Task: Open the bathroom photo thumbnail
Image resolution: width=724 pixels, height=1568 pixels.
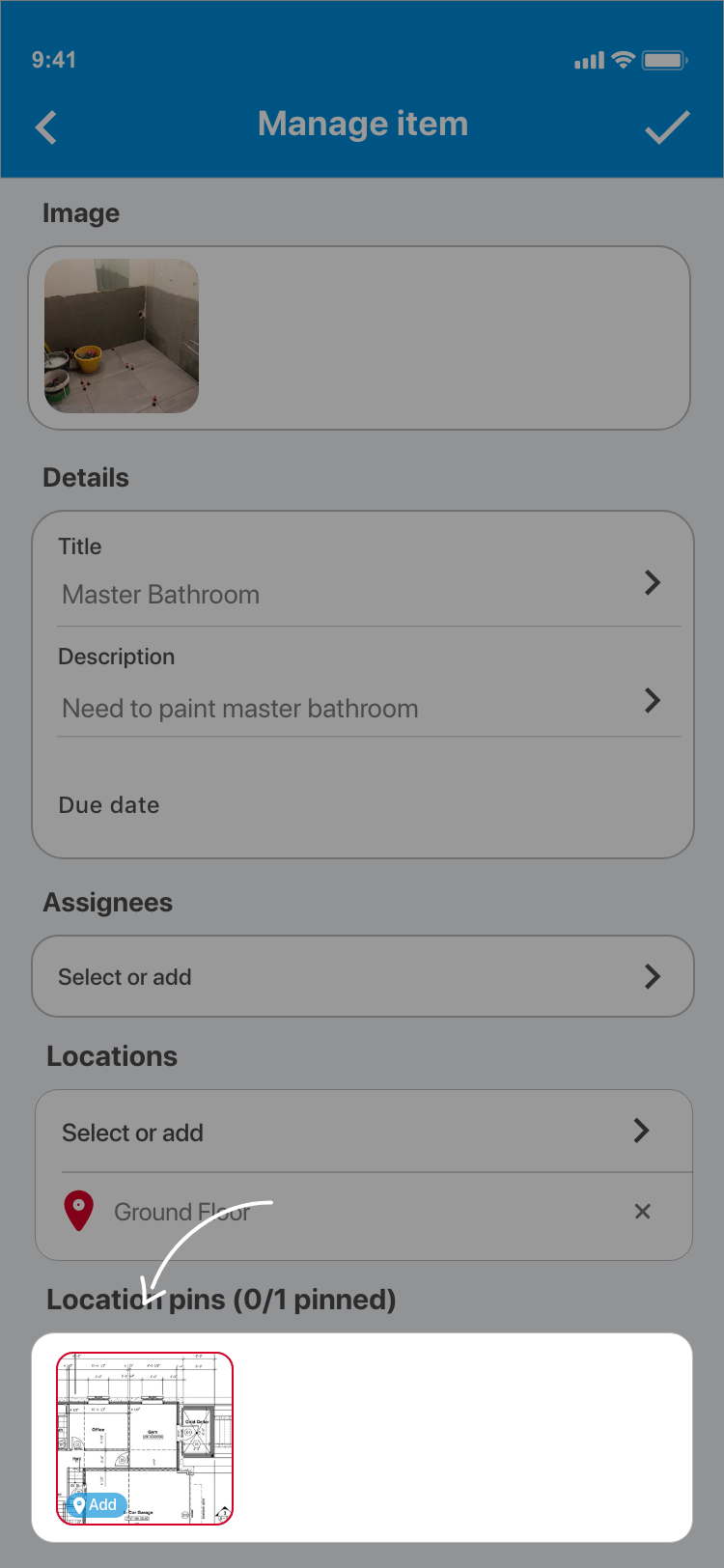Action: pyautogui.click(x=122, y=336)
